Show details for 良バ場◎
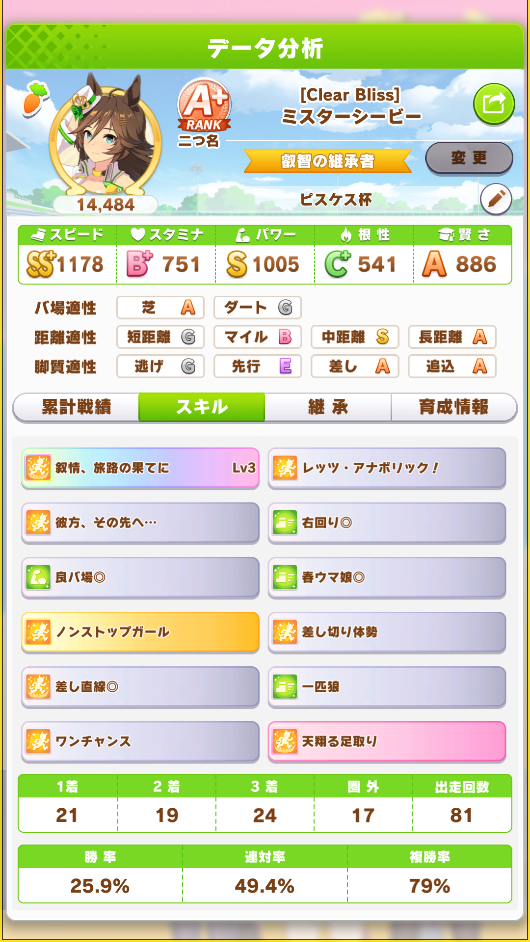Image resolution: width=530 pixels, height=942 pixels. click(140, 577)
